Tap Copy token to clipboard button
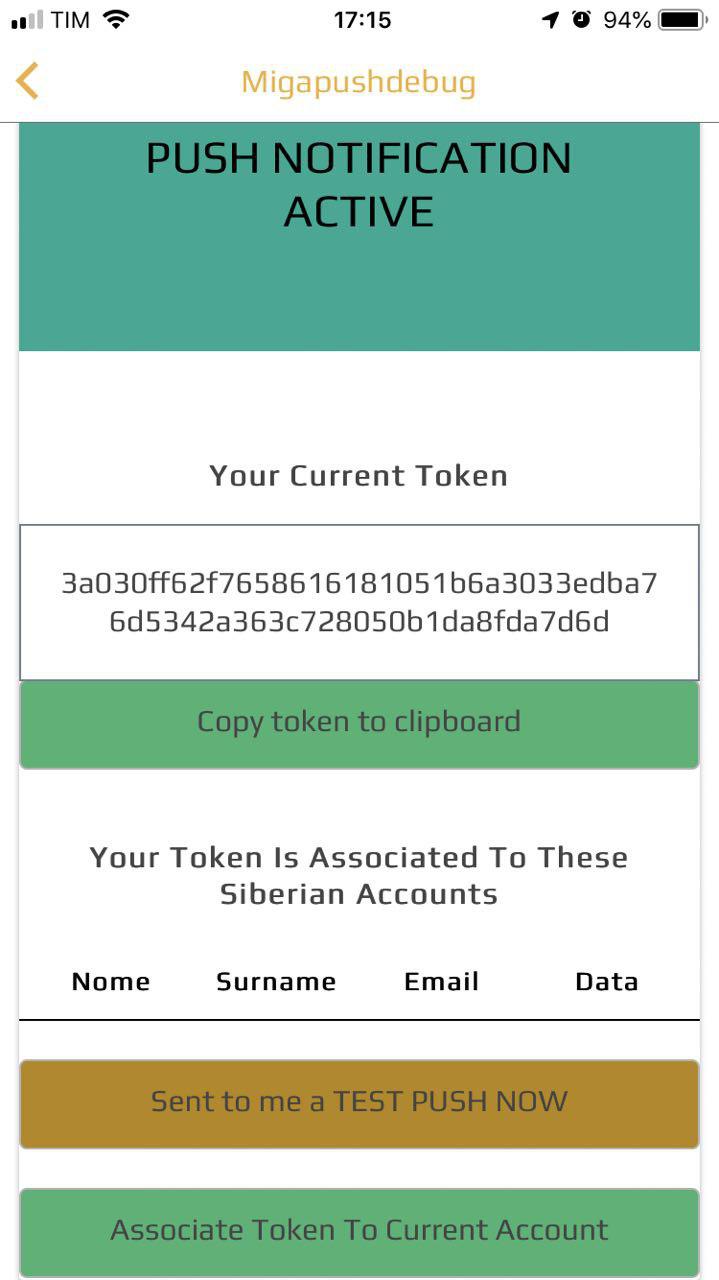Image resolution: width=719 pixels, height=1280 pixels. coord(359,724)
